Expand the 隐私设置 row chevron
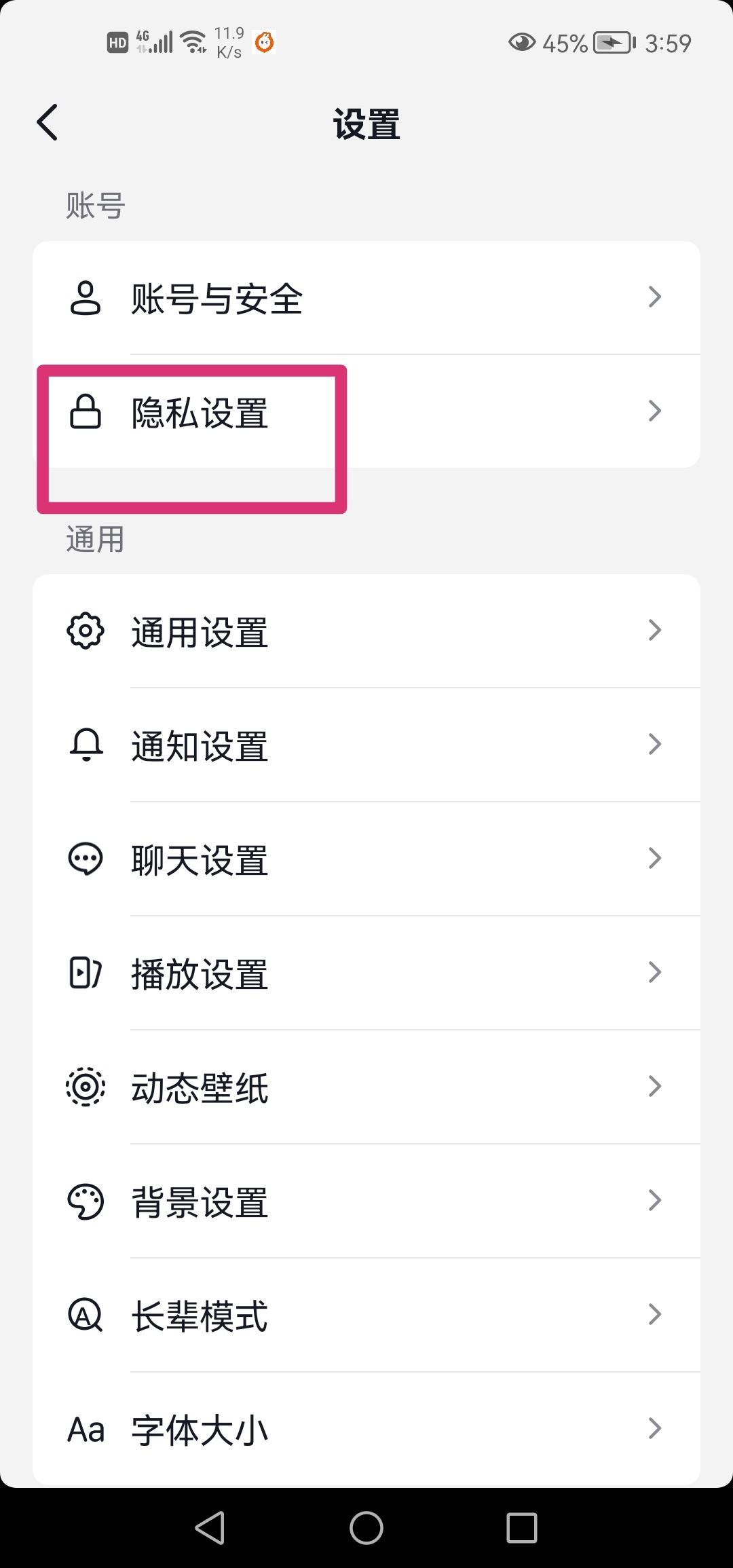 coord(654,411)
